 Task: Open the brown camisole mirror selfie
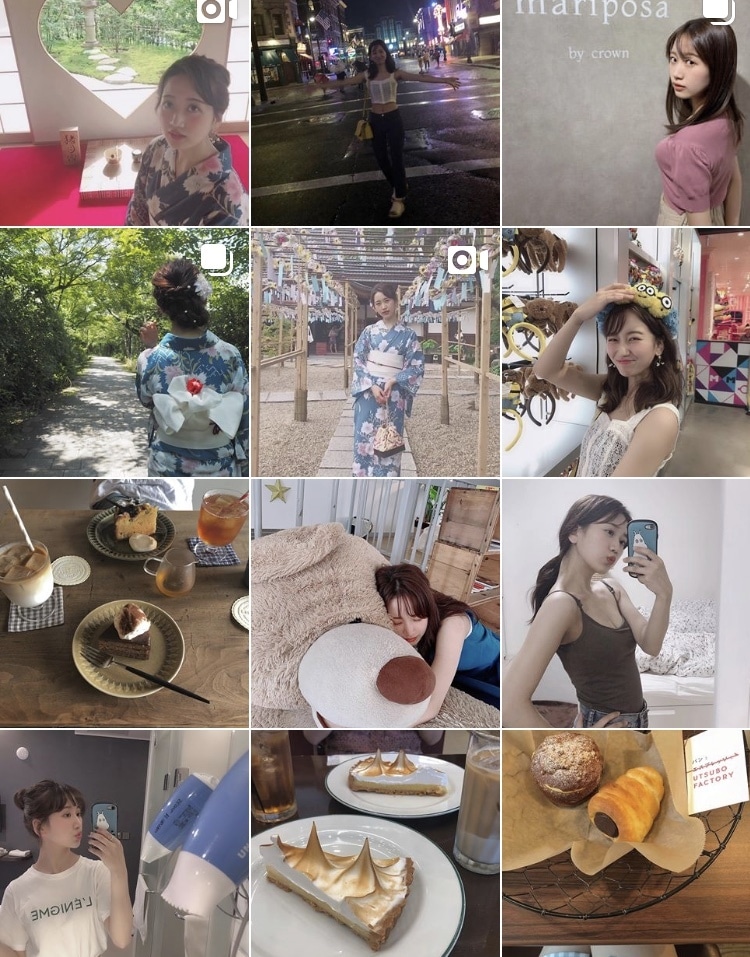pyautogui.click(x=626, y=603)
